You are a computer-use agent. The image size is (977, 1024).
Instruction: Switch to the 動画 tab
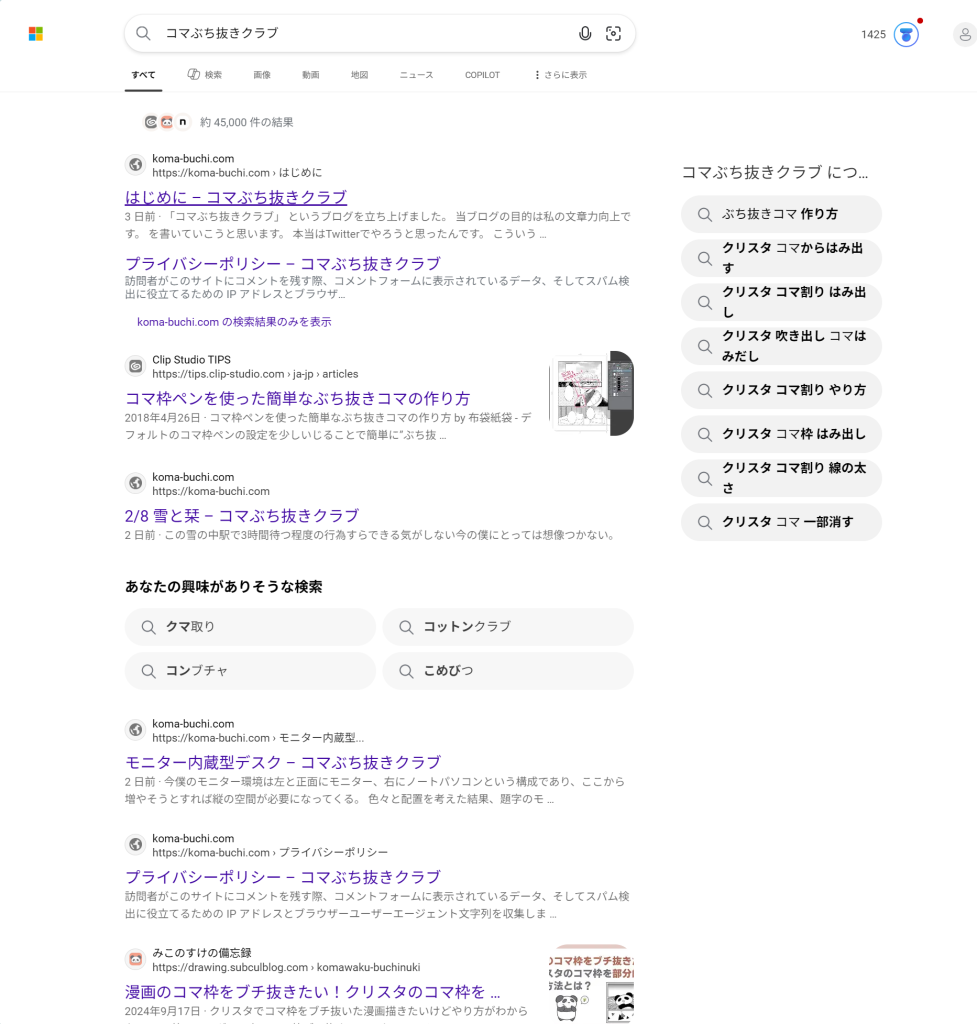click(x=311, y=75)
